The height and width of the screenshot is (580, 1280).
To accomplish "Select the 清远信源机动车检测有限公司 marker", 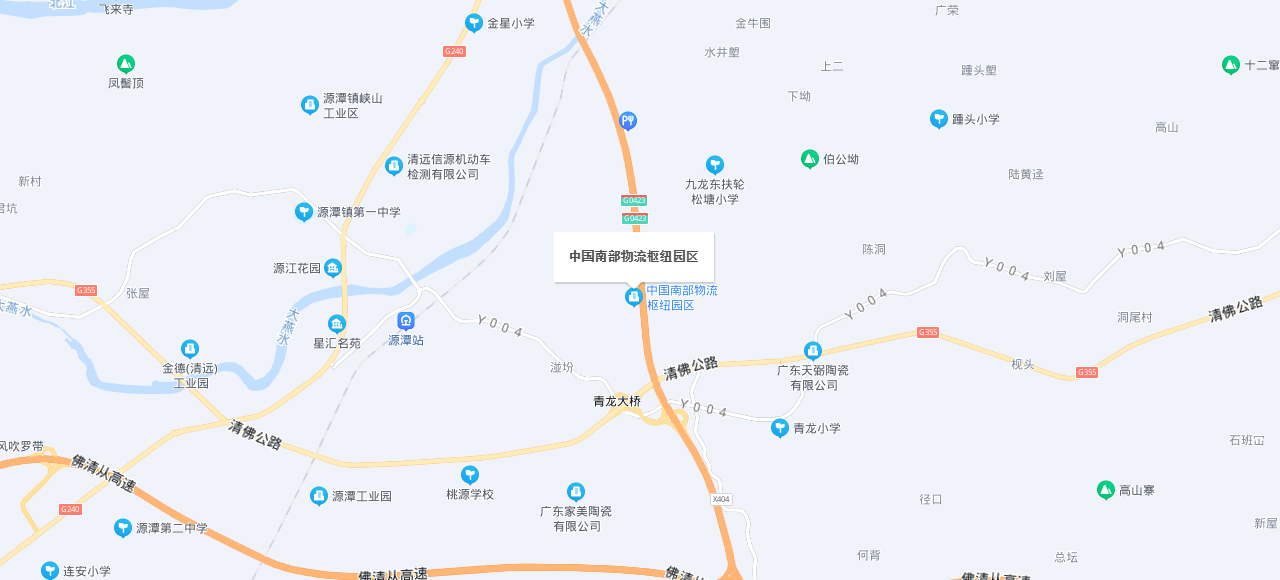I will (394, 166).
